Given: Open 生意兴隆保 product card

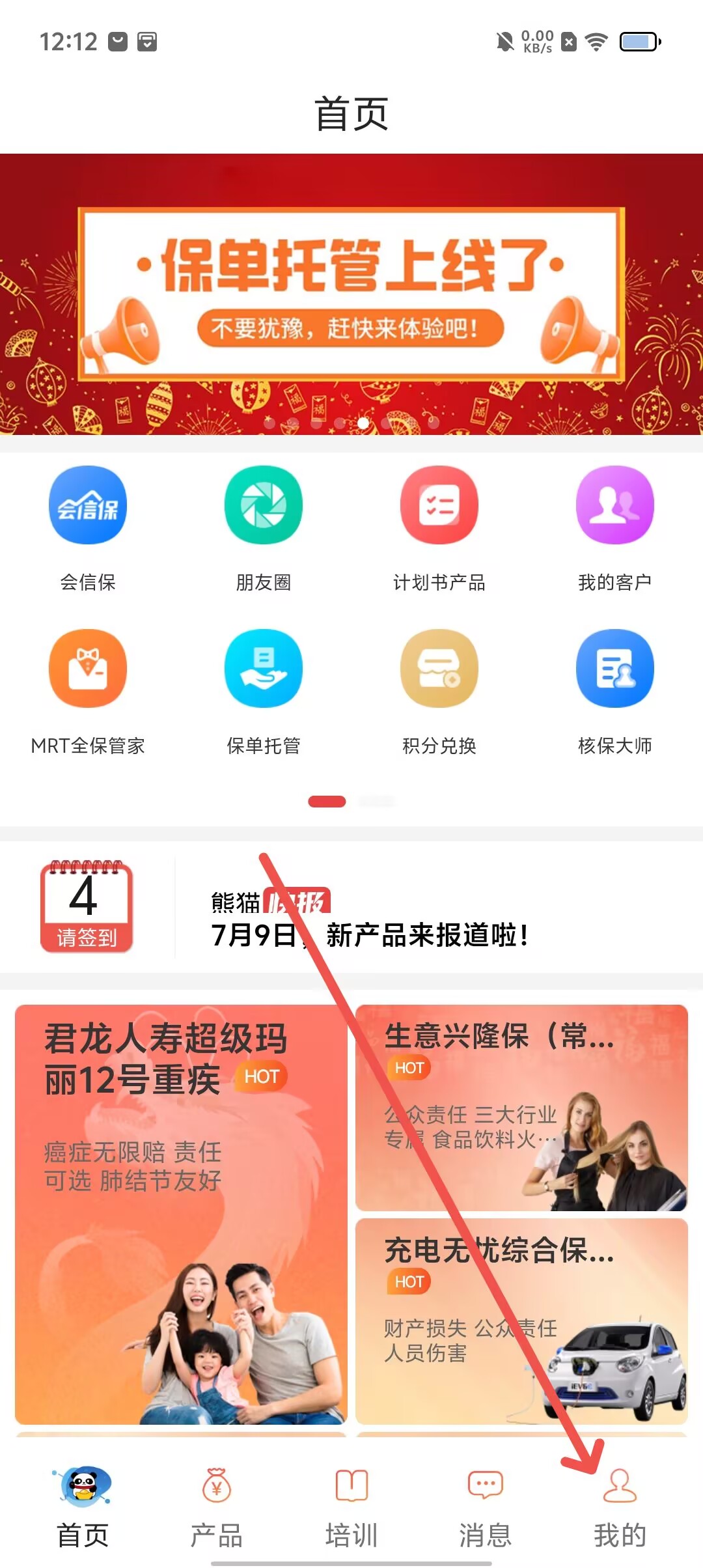Looking at the screenshot, I should click(521, 1108).
